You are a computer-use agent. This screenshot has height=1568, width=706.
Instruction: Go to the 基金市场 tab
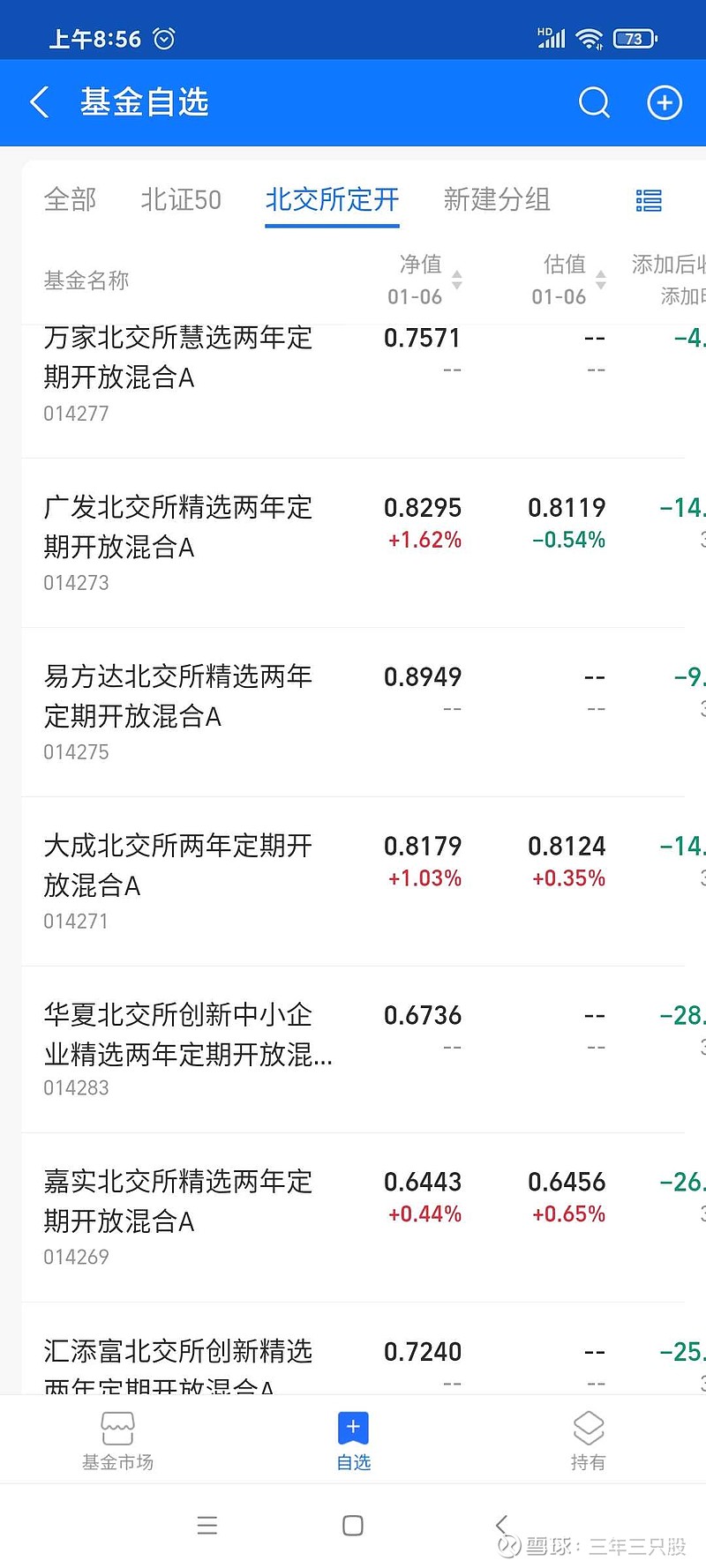tap(117, 1440)
